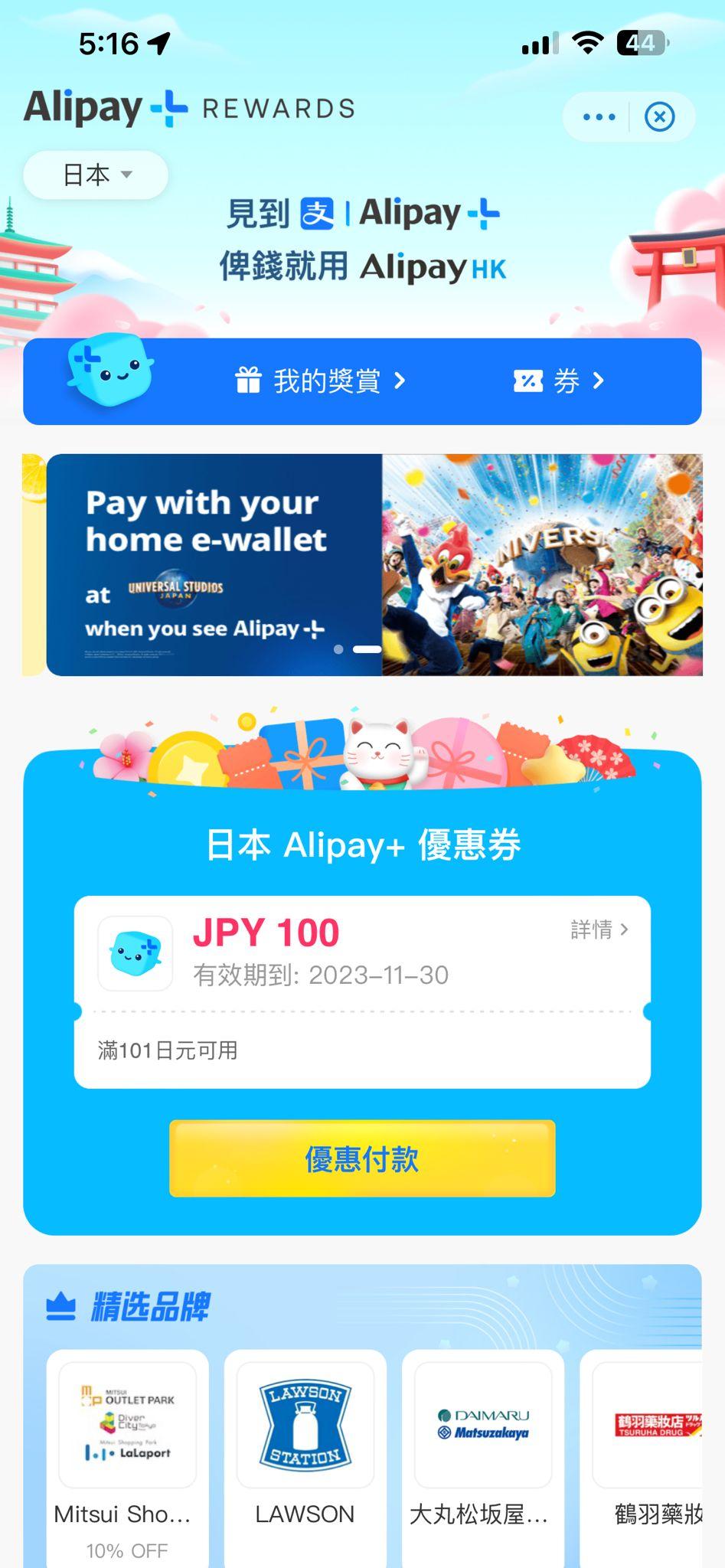Tap the cube icon on the JPY 100 coupon

point(135,953)
